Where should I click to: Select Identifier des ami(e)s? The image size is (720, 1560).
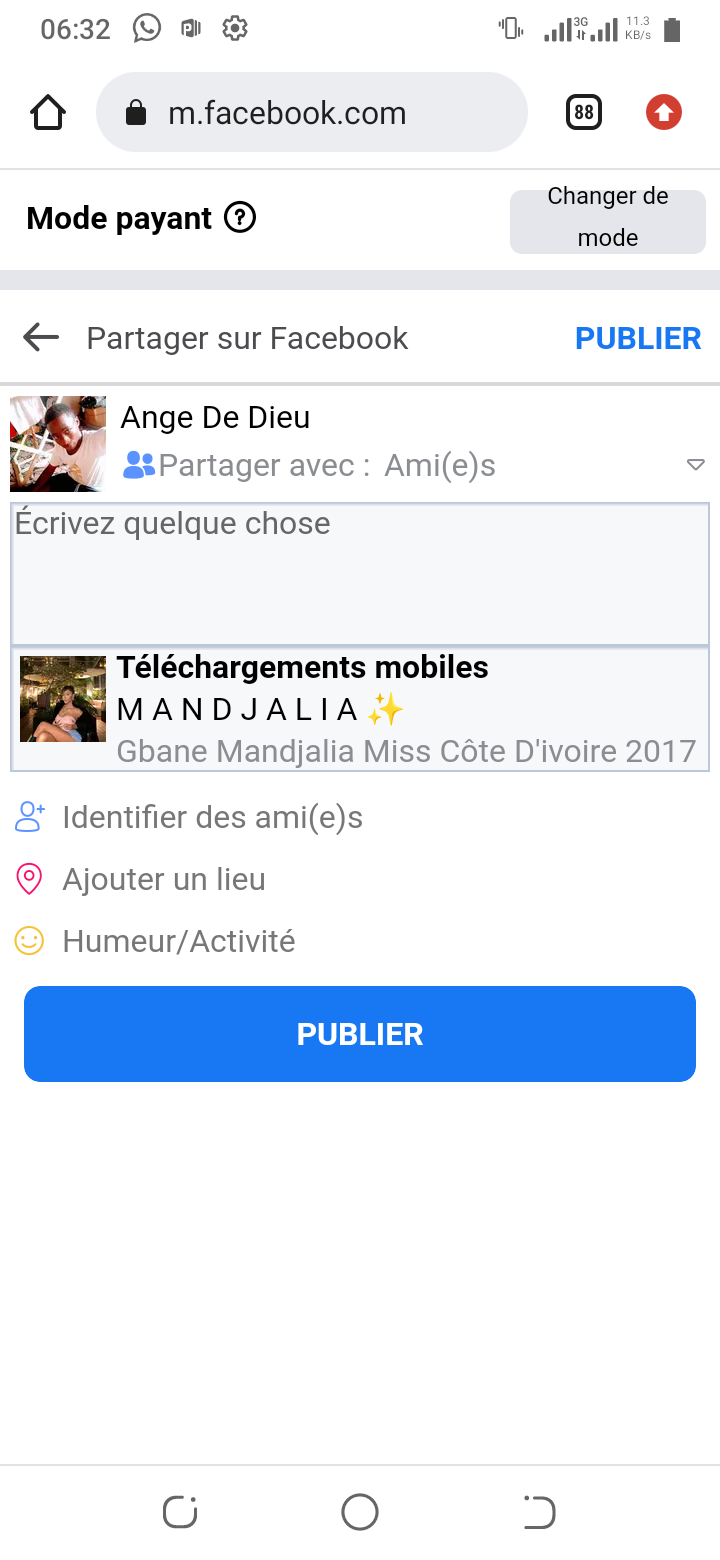(212, 817)
